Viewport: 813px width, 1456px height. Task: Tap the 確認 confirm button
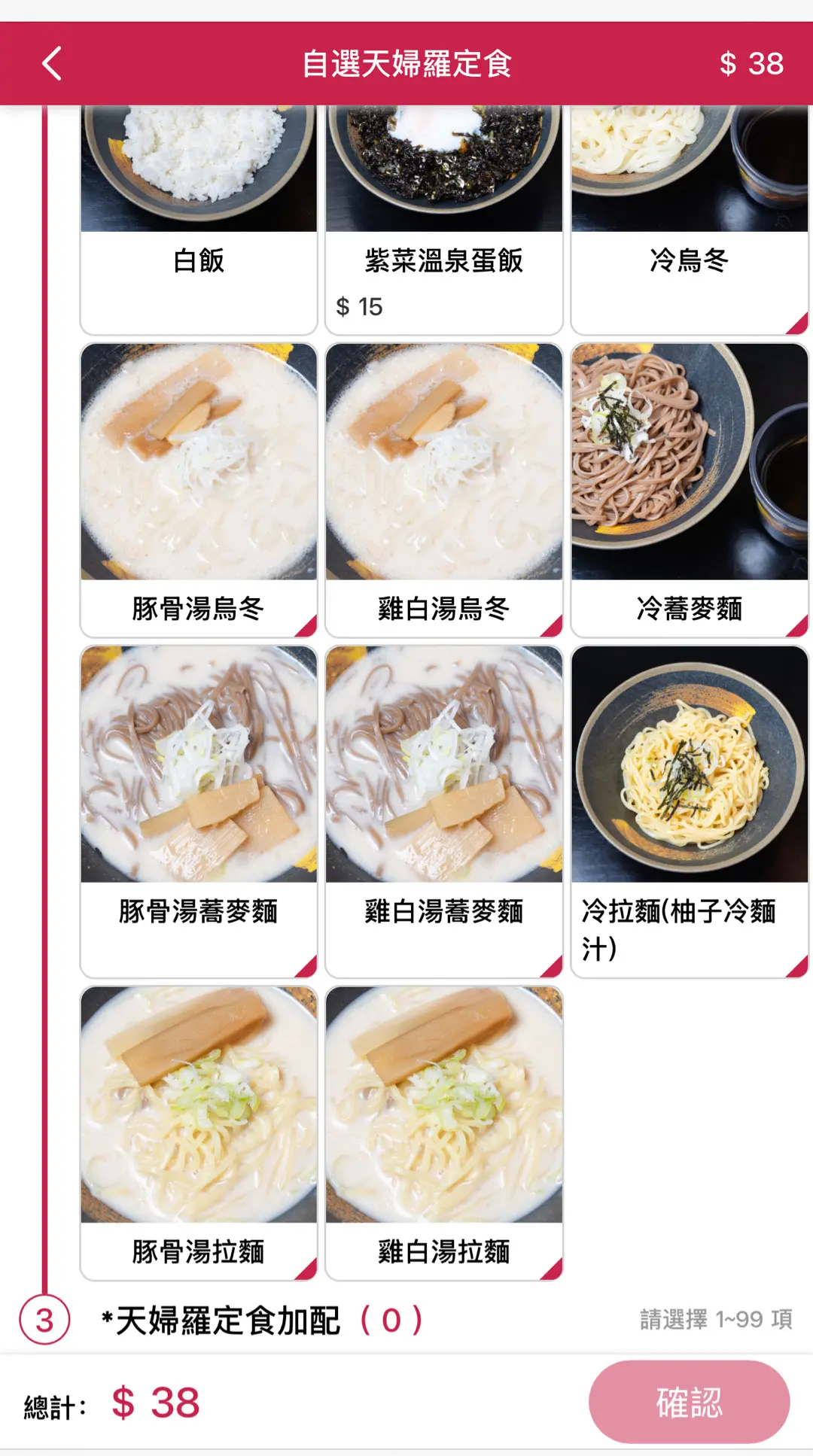pyautogui.click(x=689, y=1402)
